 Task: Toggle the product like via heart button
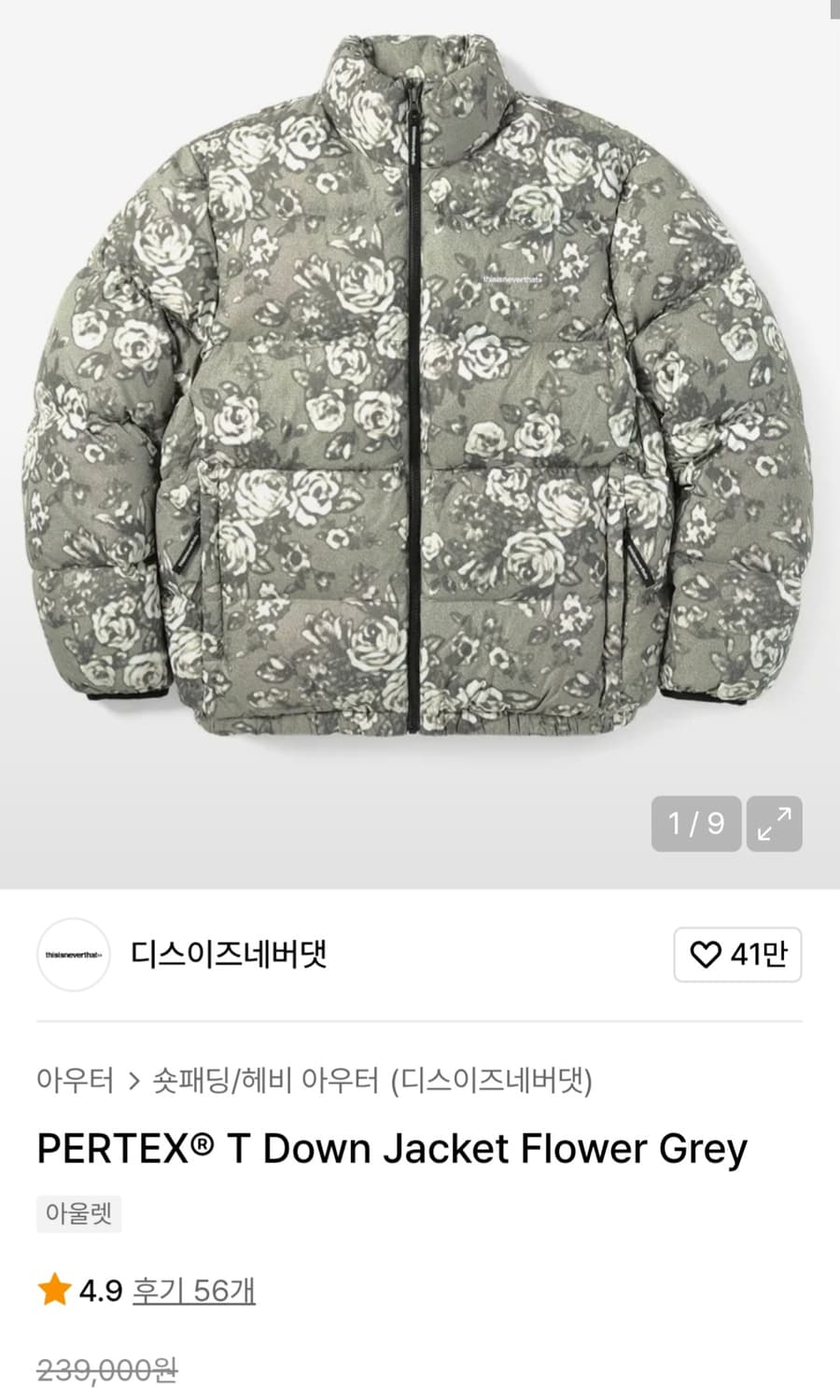click(x=737, y=956)
